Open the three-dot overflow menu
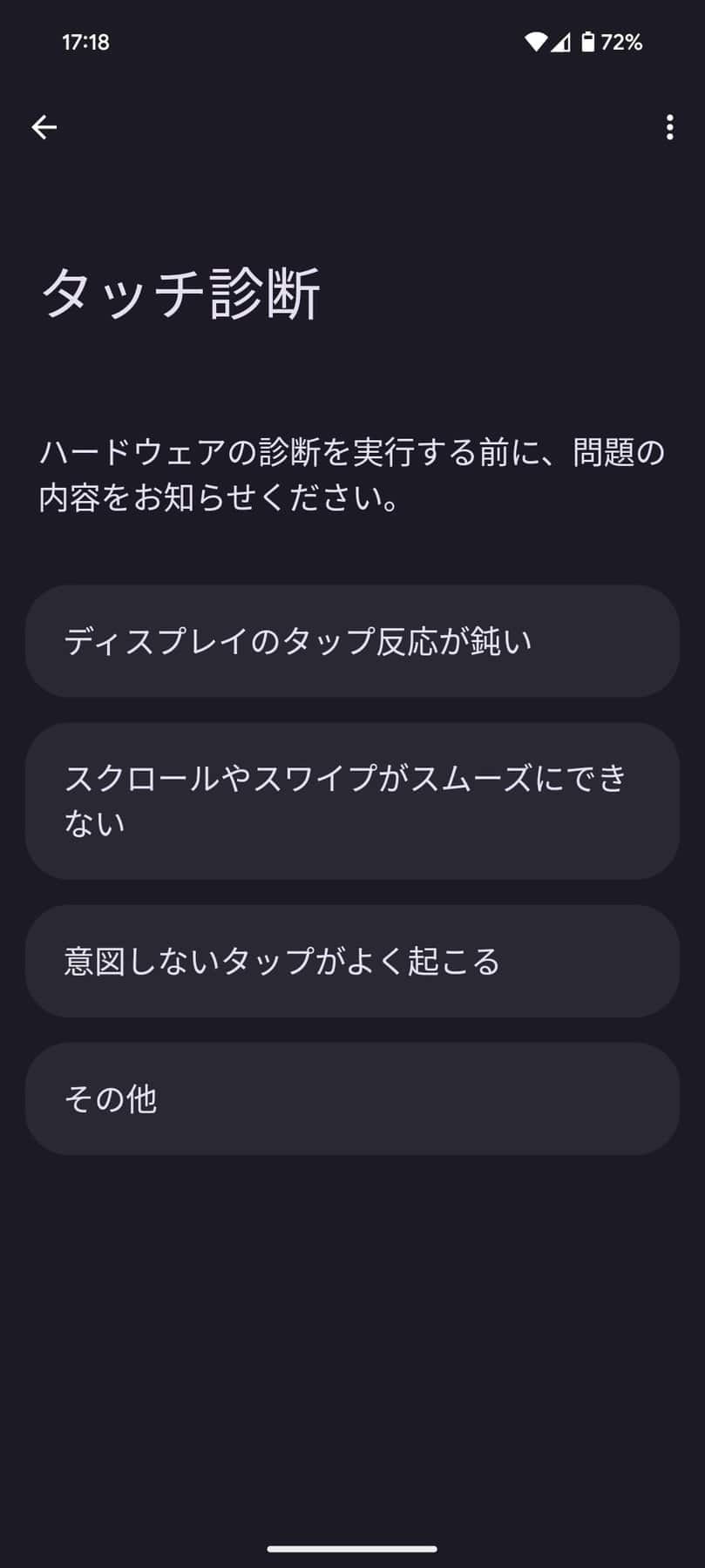Screen dimensions: 705x1568 click(x=668, y=127)
